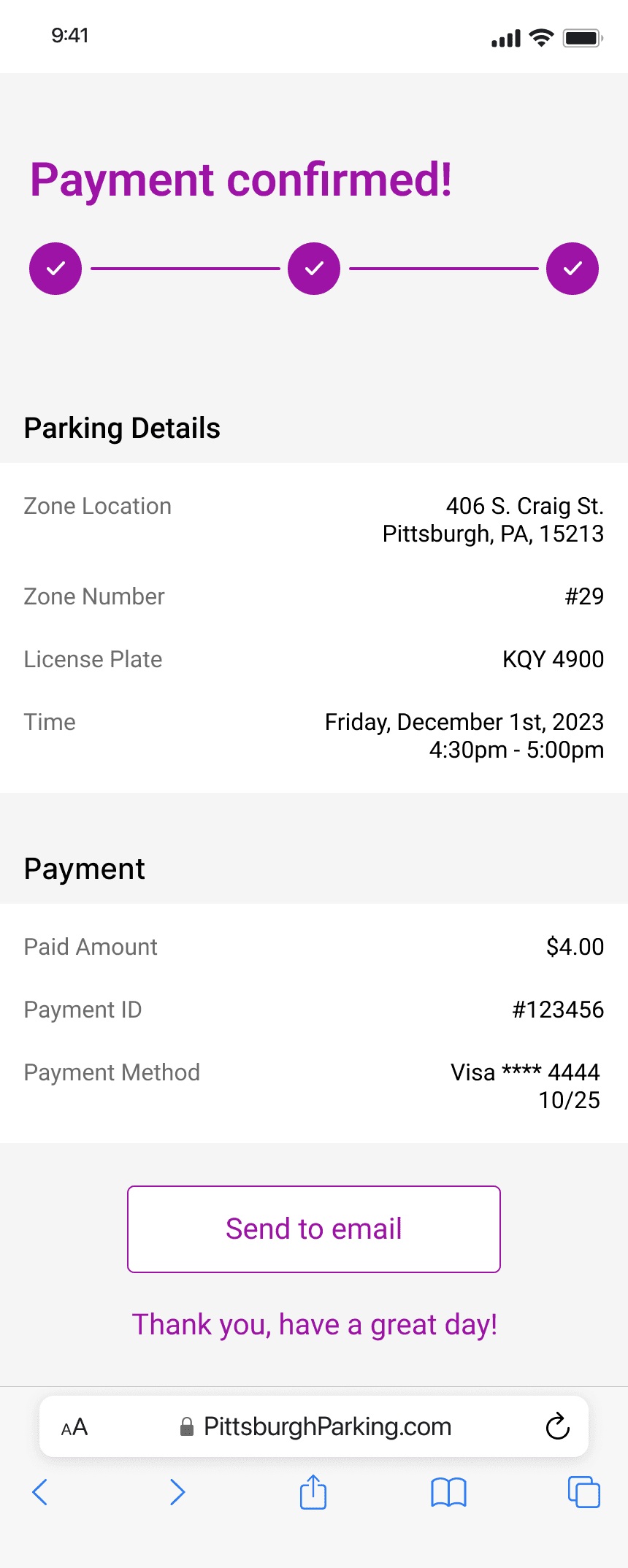Go forward to the next page
This screenshot has height=1568, width=628.
(x=177, y=1492)
